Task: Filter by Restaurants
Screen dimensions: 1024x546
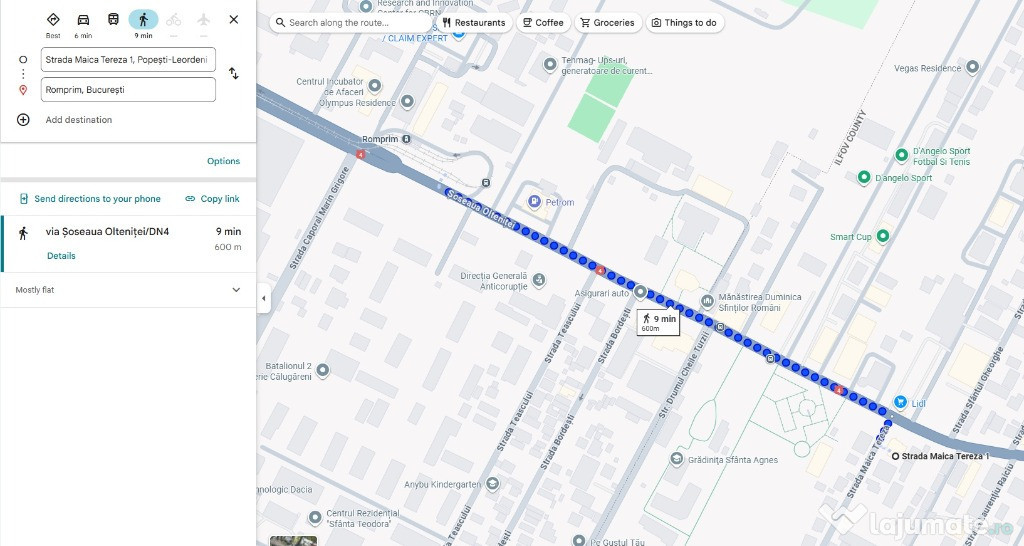Action: [x=474, y=22]
